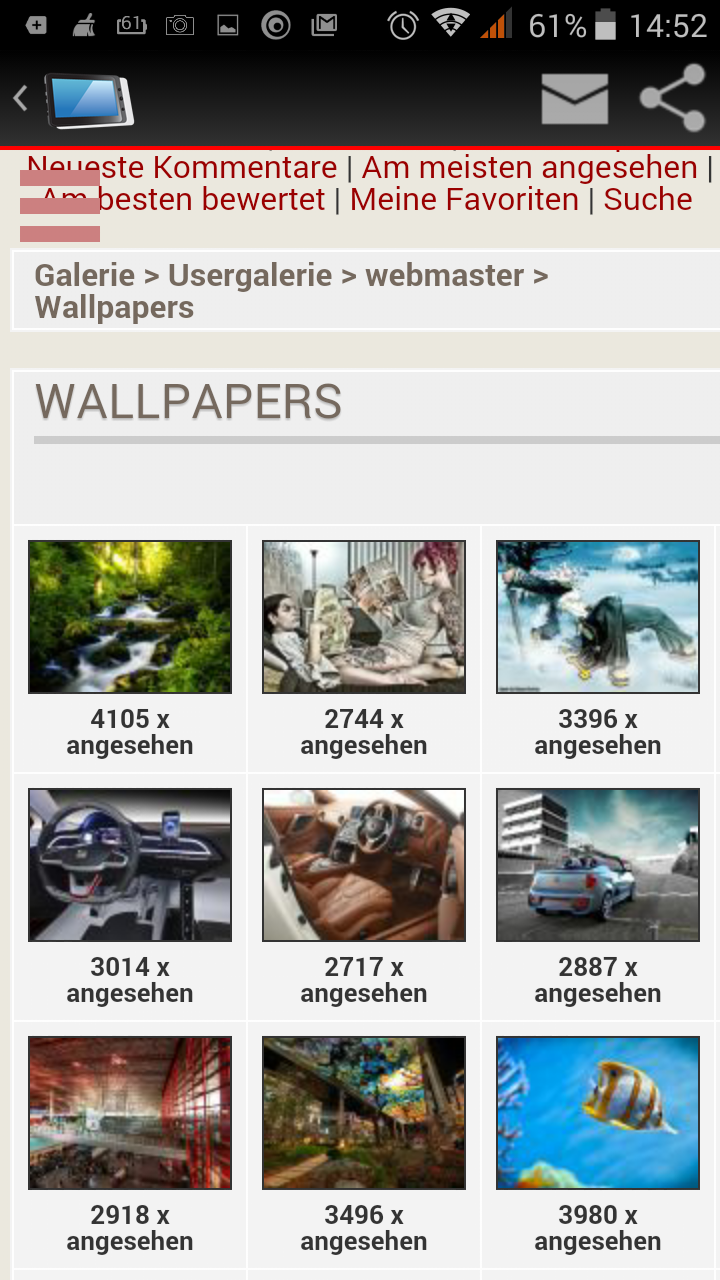Open the hamburger menu

[x=60, y=206]
